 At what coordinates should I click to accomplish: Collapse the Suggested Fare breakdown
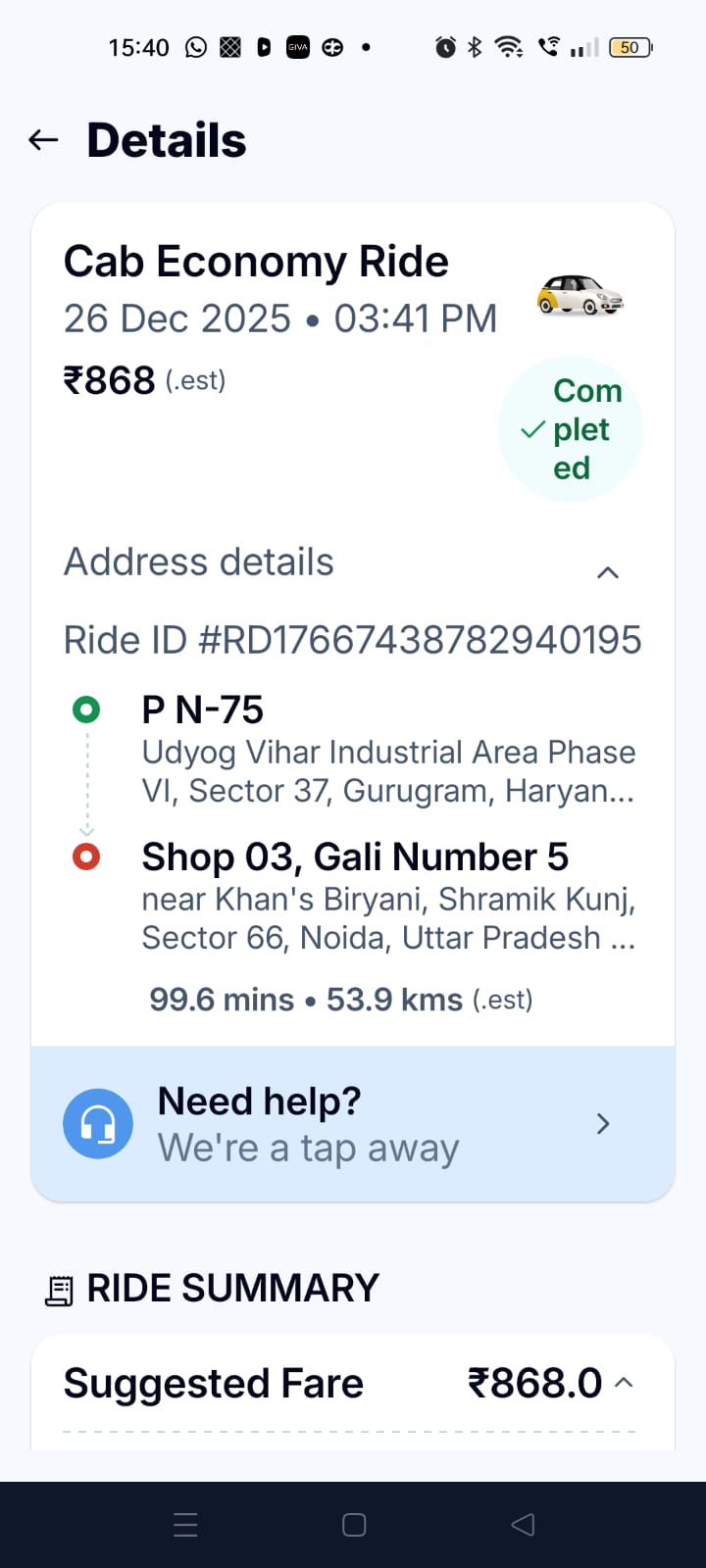point(624,1383)
